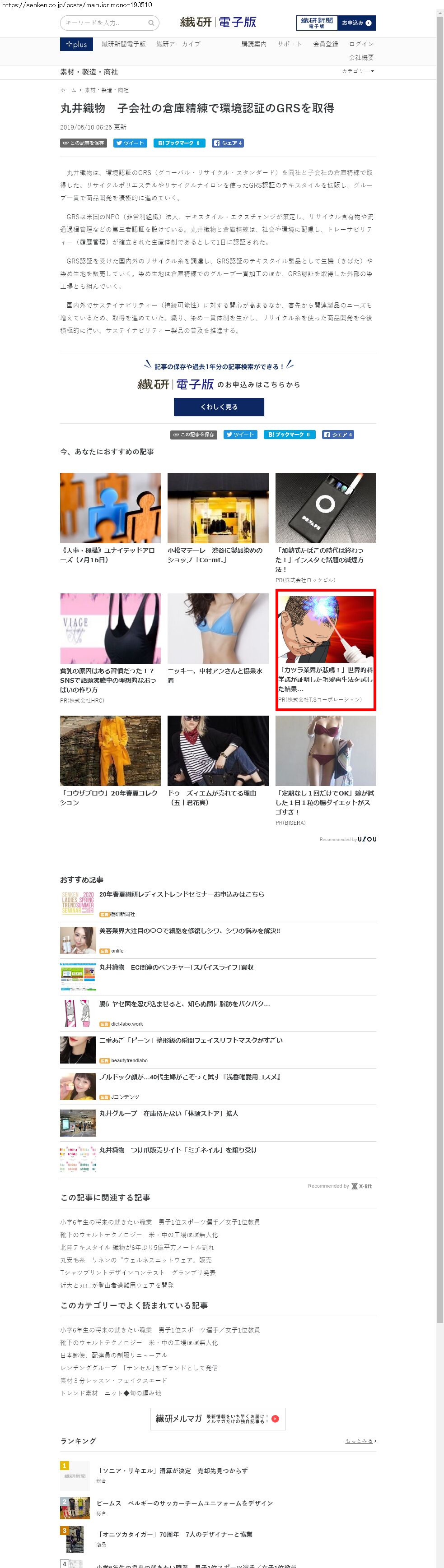
Task: Open 丸井グループ 体験ストア拡大 article
Action: pyautogui.click(x=168, y=1113)
